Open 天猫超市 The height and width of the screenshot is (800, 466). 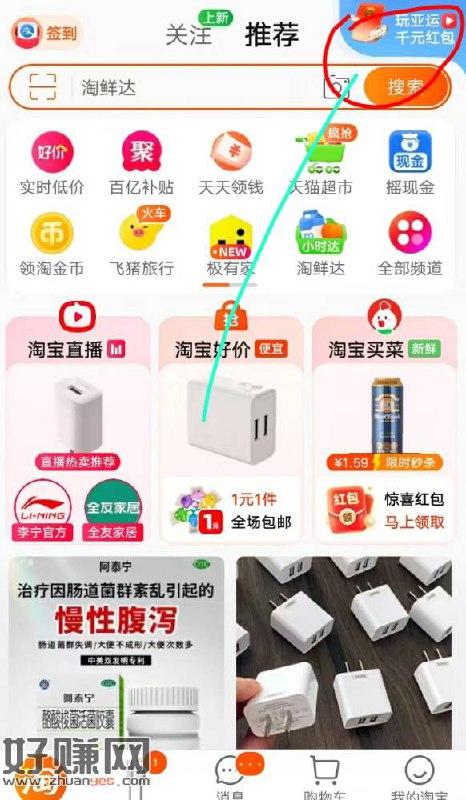pyautogui.click(x=321, y=164)
